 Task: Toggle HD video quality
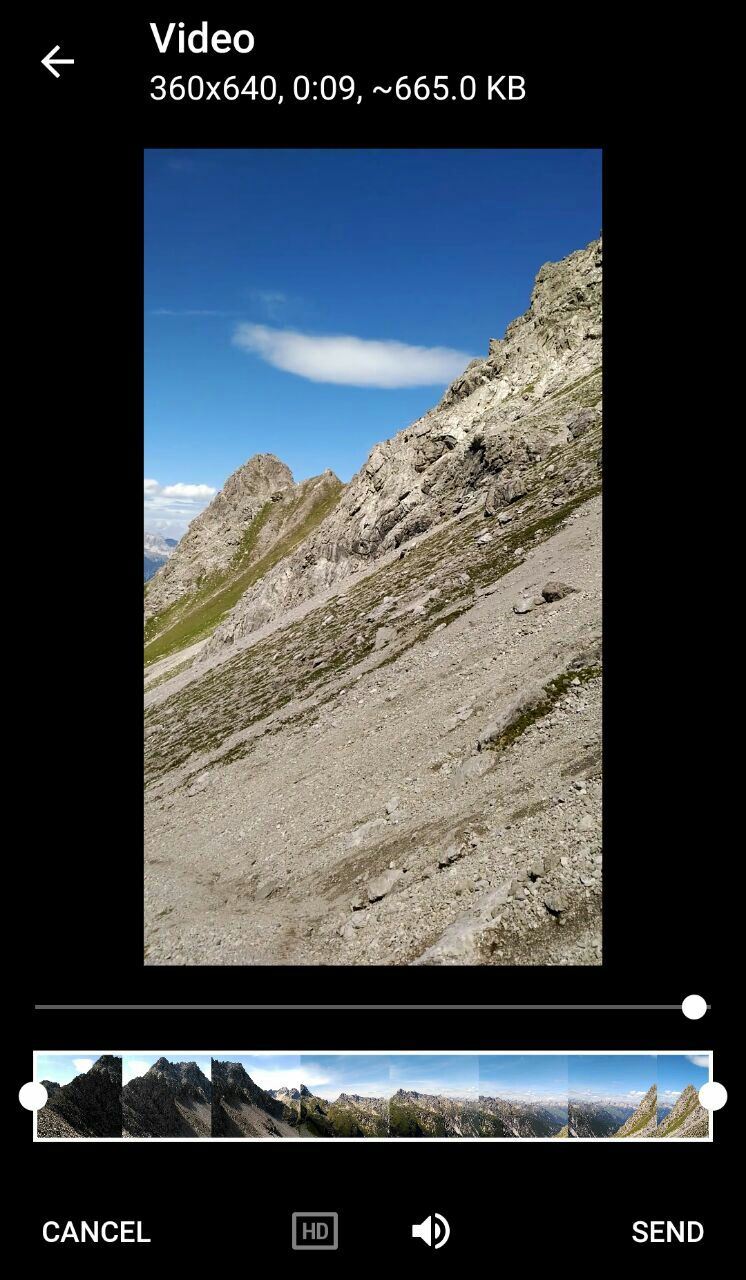click(x=315, y=1231)
